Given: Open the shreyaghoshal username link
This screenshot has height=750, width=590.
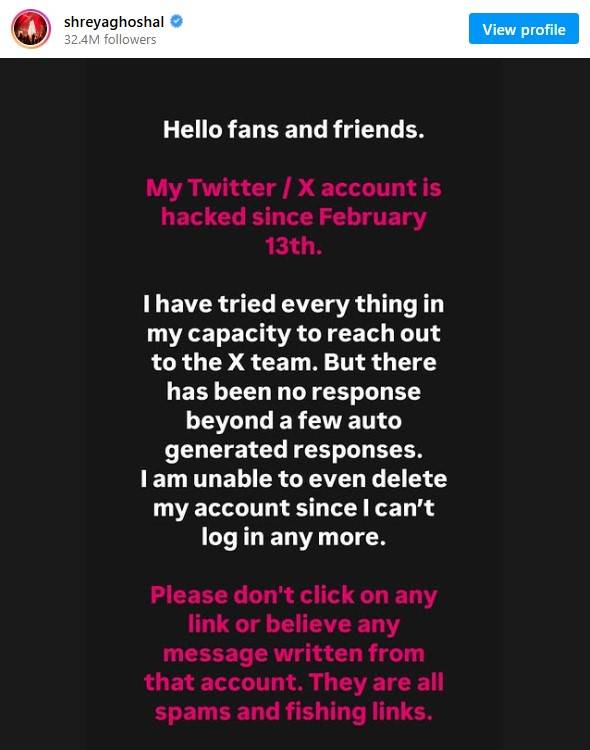Looking at the screenshot, I should [114, 22].
